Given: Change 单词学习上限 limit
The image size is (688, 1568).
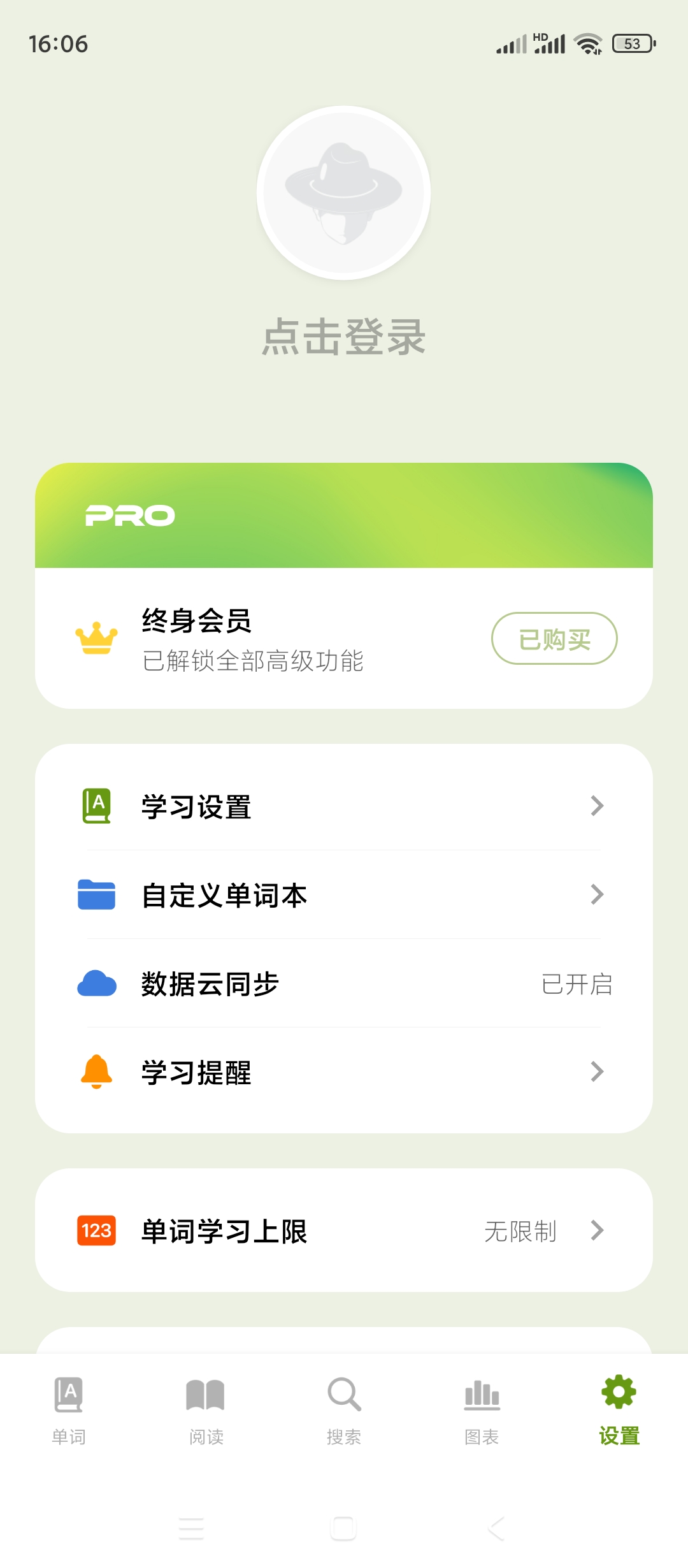Looking at the screenshot, I should (x=343, y=1230).
